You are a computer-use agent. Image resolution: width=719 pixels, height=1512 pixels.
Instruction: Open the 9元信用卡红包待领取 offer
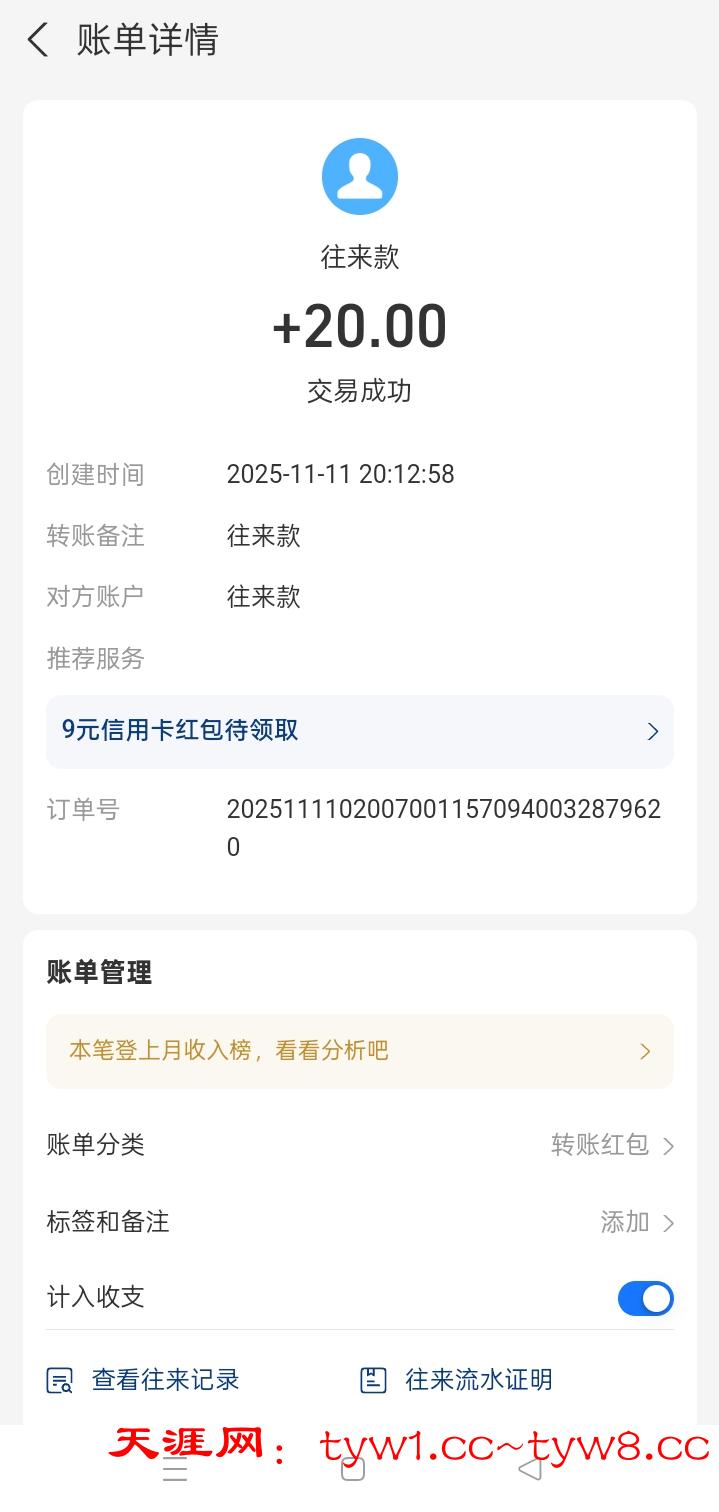[359, 731]
